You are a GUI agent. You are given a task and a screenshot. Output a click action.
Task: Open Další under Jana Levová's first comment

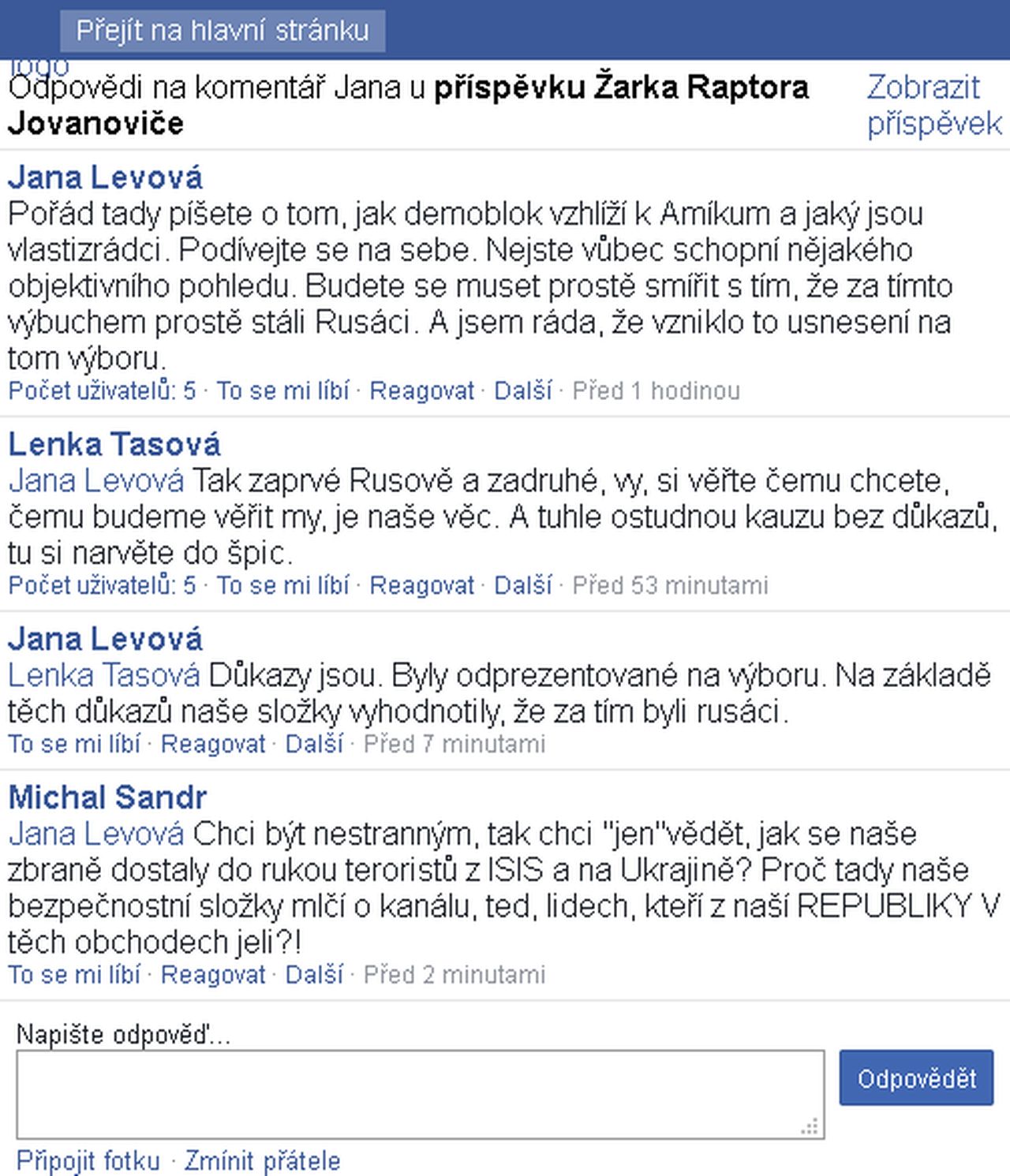click(x=522, y=390)
